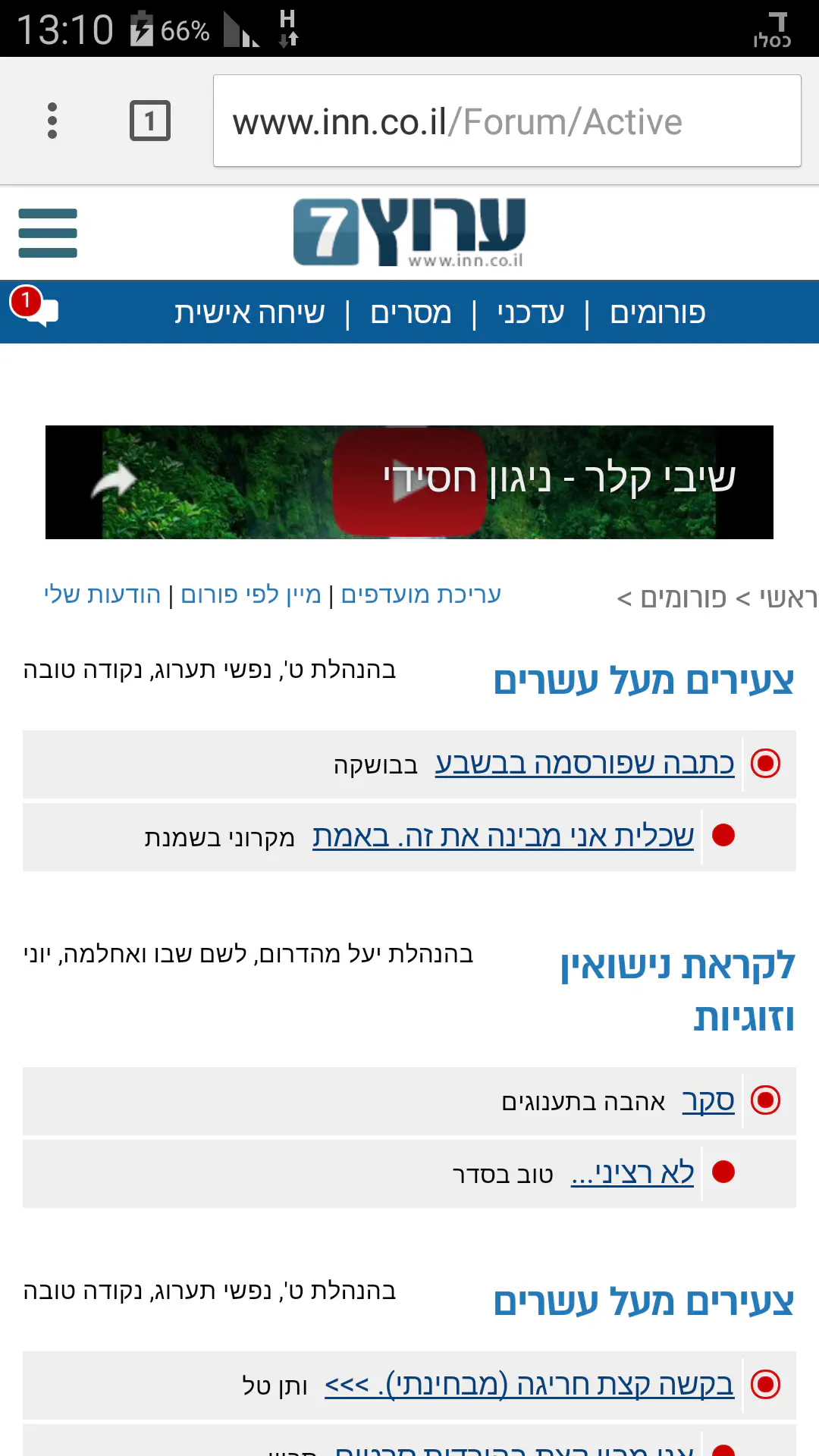
Task: Open the site hamburger menu
Action: pyautogui.click(x=48, y=233)
